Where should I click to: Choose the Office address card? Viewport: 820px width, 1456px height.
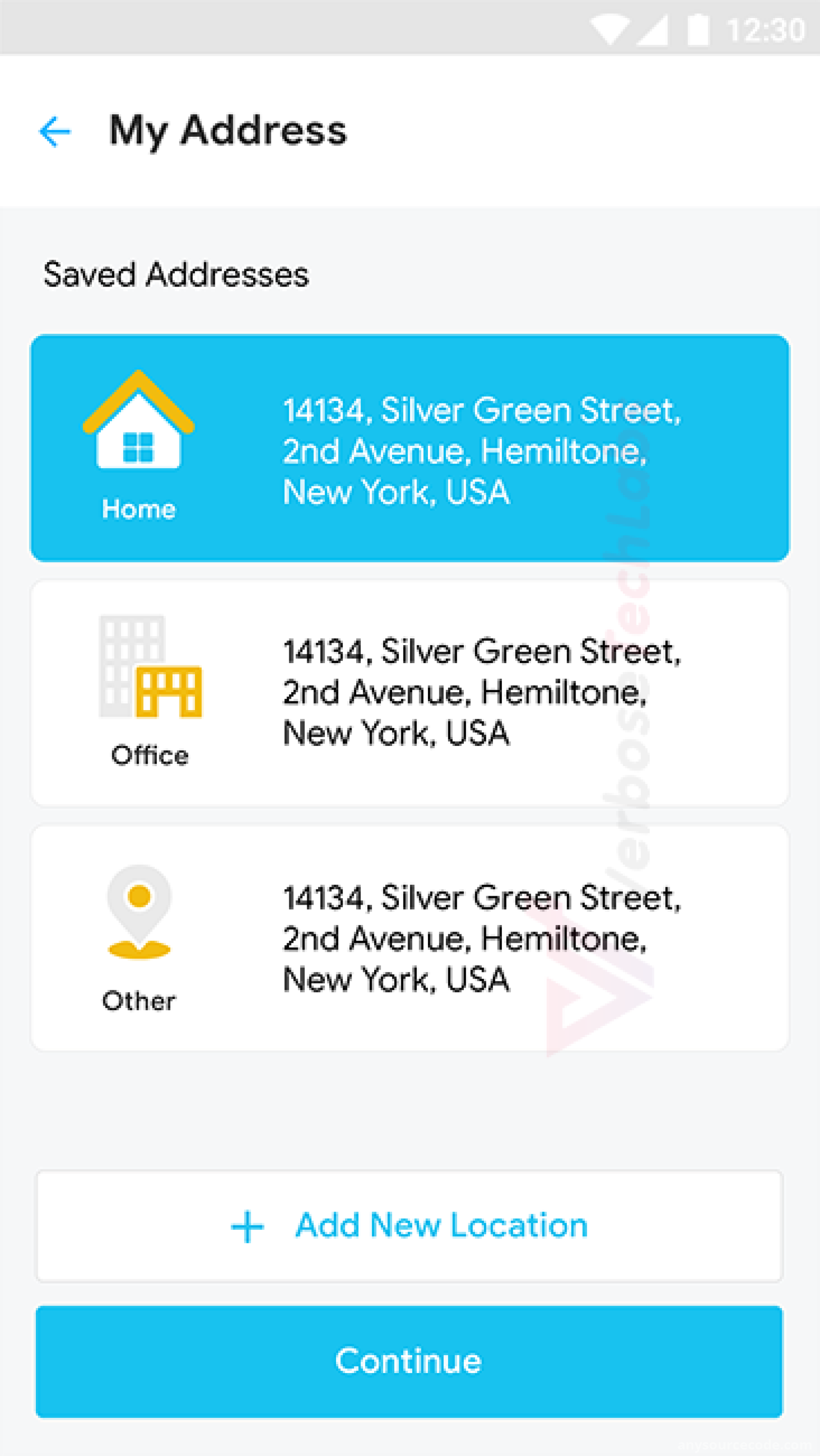[409, 693]
